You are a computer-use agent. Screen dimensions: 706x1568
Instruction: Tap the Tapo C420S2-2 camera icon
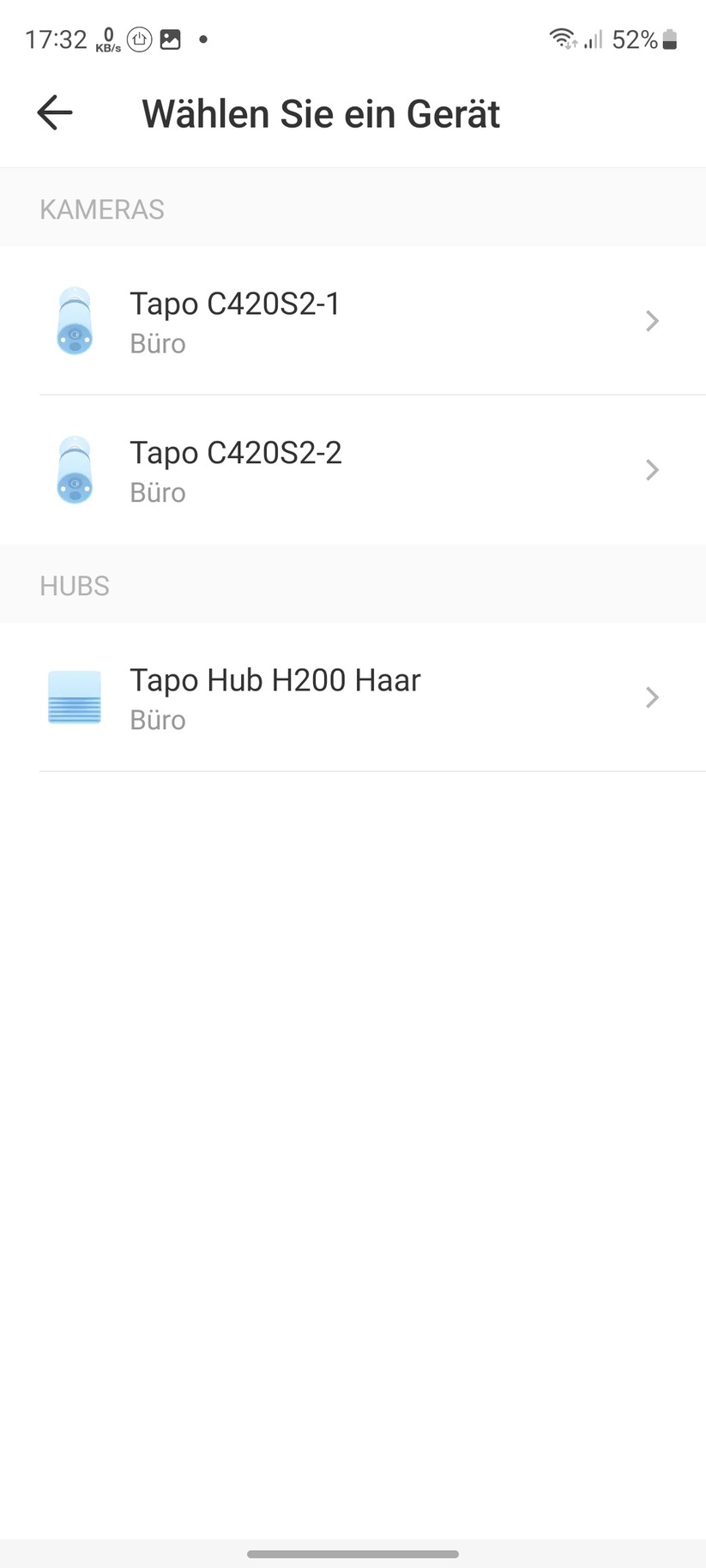click(x=75, y=469)
